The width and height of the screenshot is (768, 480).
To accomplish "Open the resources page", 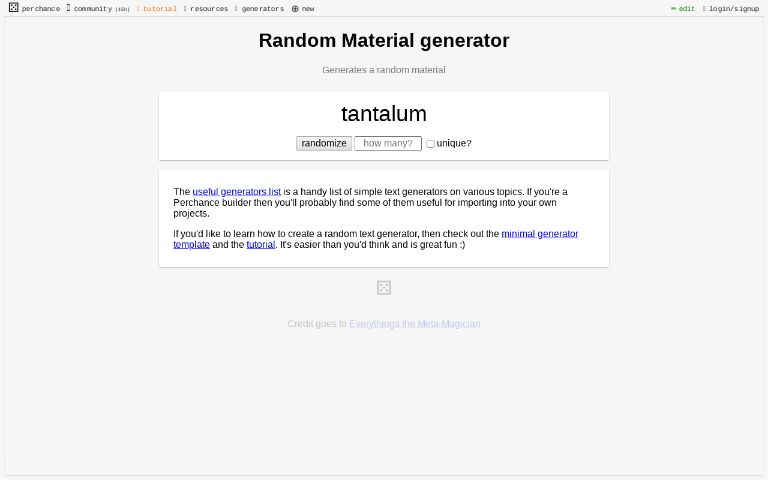I will pos(206,8).
